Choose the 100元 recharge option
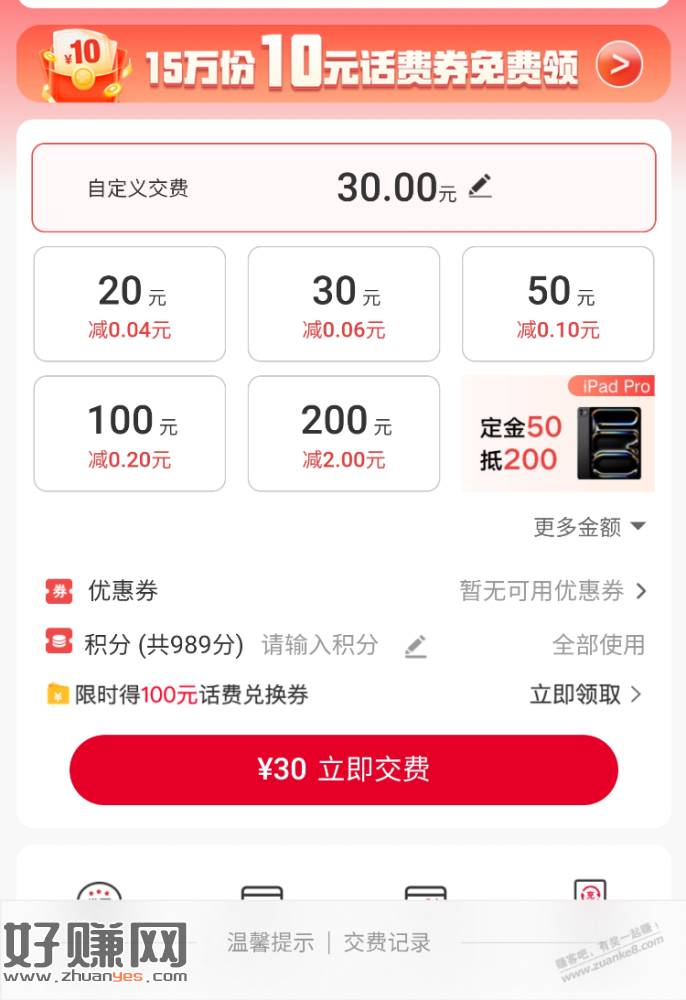The height and width of the screenshot is (1000, 686). click(130, 434)
